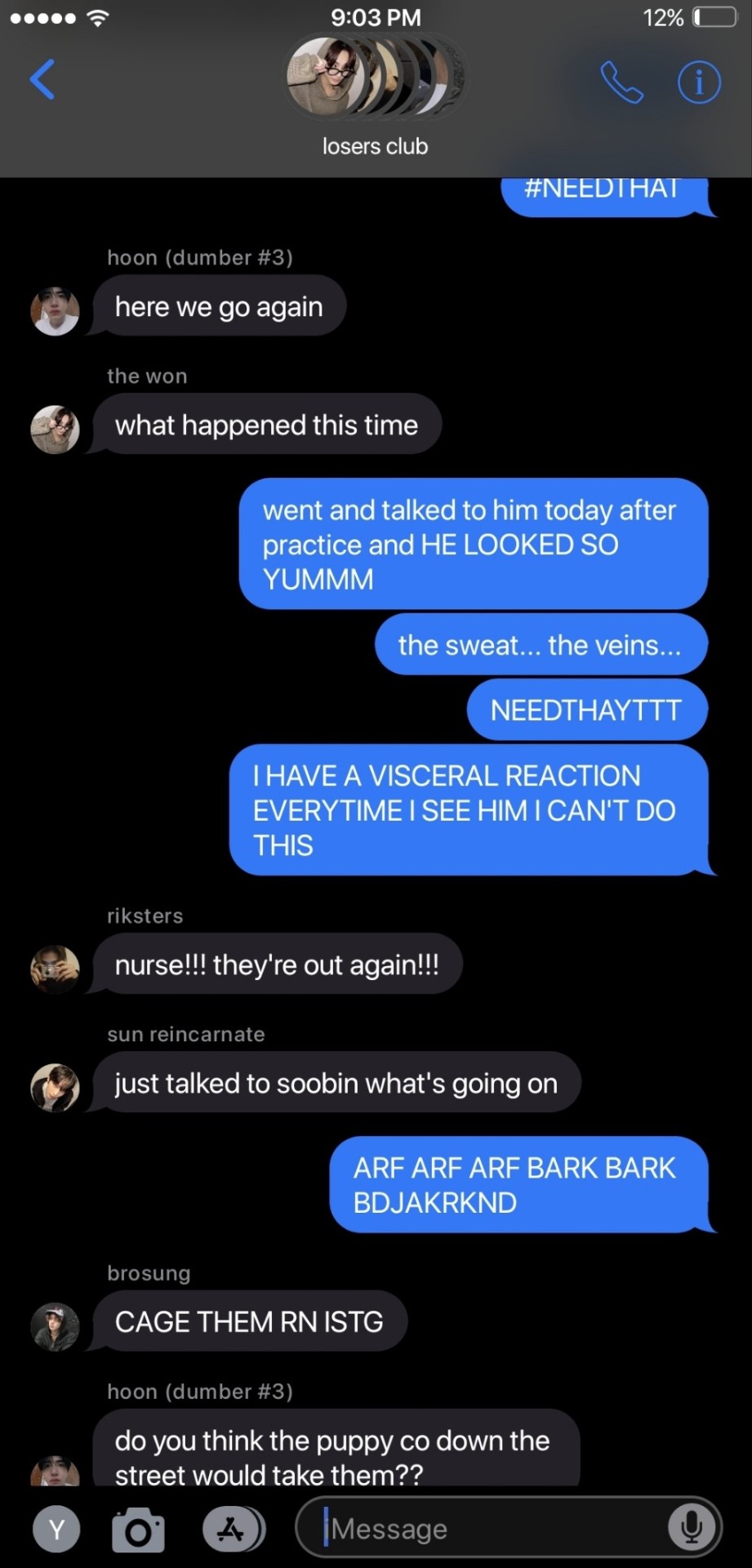Open the won's profile picture

click(55, 430)
